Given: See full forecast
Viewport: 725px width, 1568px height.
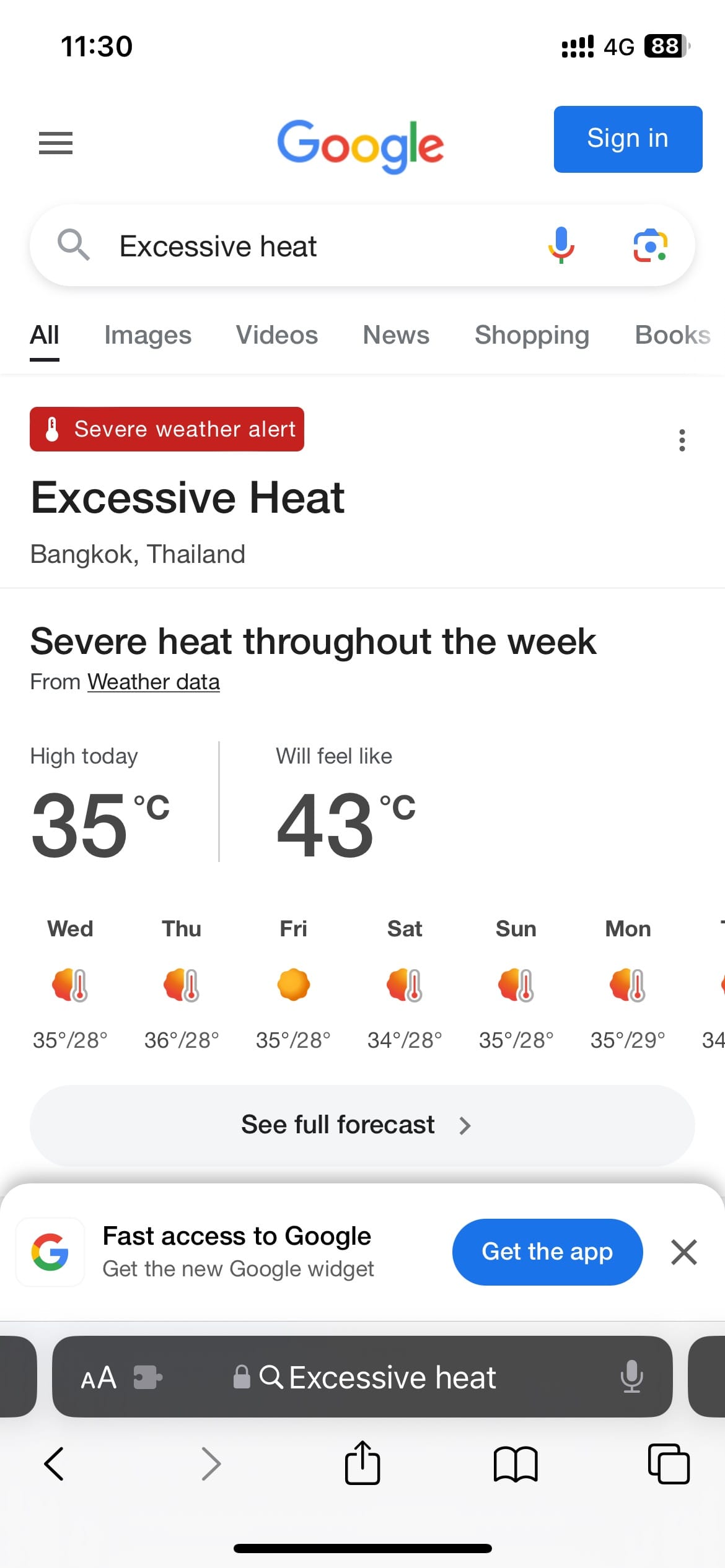Looking at the screenshot, I should click(x=362, y=1125).
